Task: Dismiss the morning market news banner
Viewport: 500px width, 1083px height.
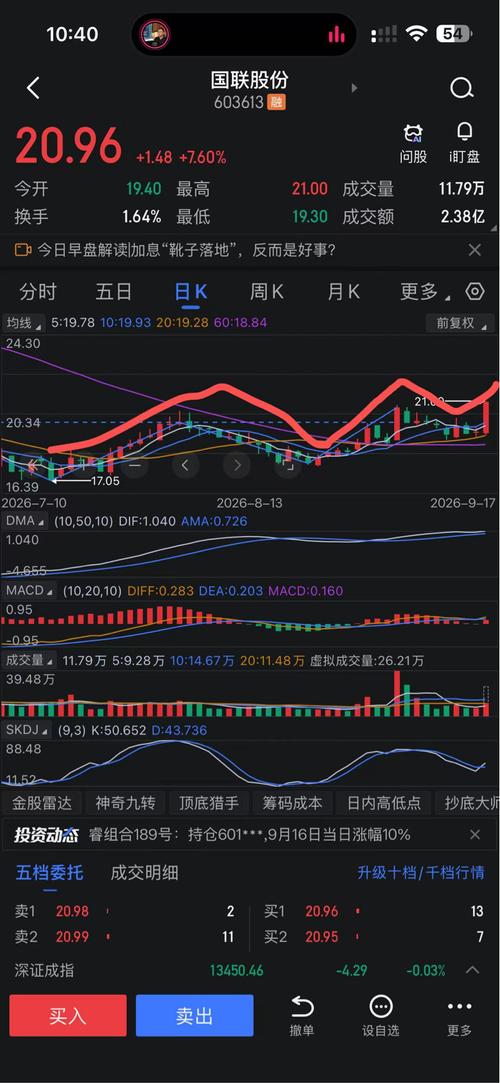Action: click(x=474, y=250)
